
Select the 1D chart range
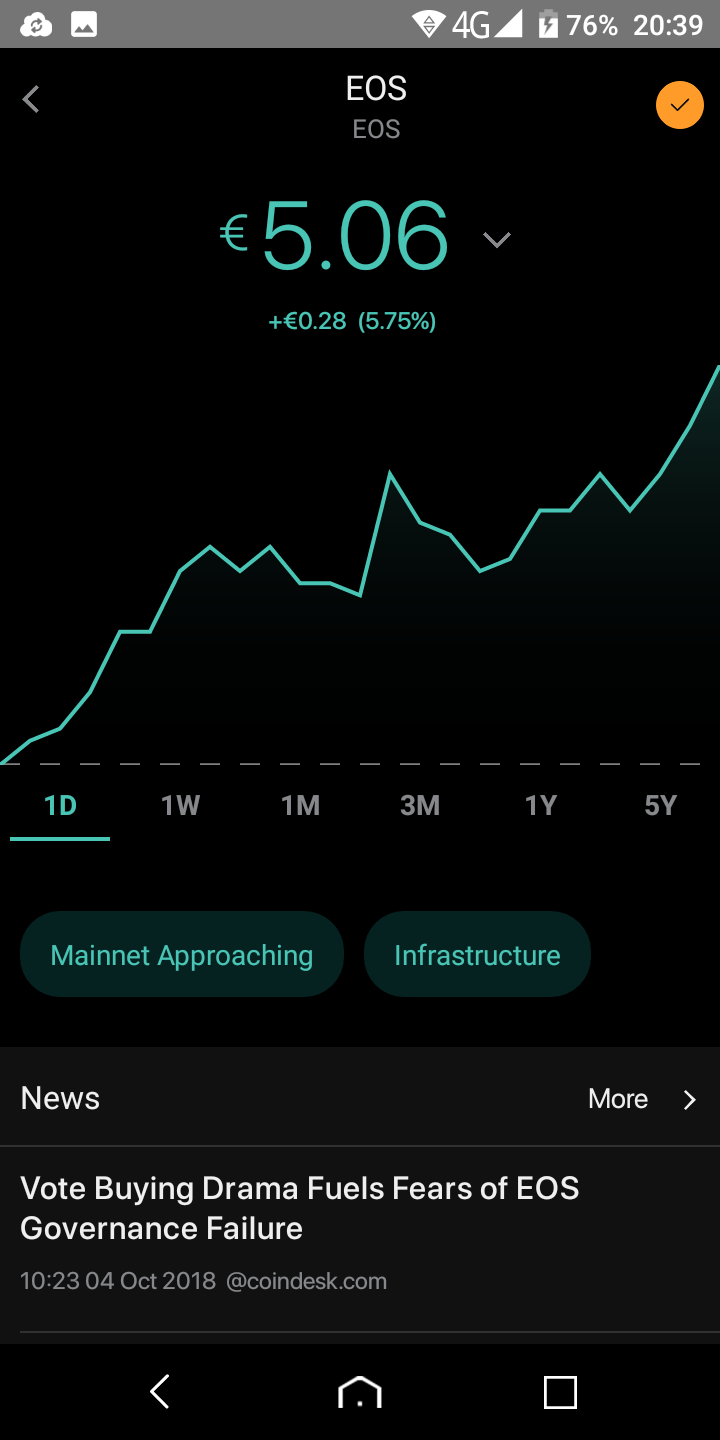(x=60, y=806)
